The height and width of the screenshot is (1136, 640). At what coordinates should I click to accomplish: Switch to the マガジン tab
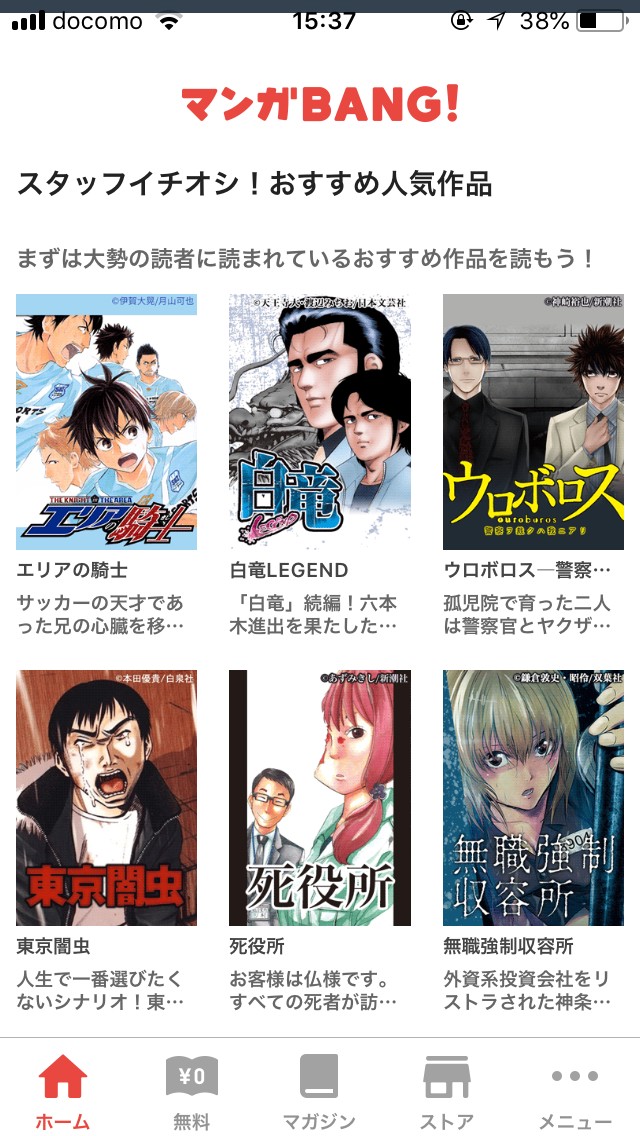[x=319, y=1090]
